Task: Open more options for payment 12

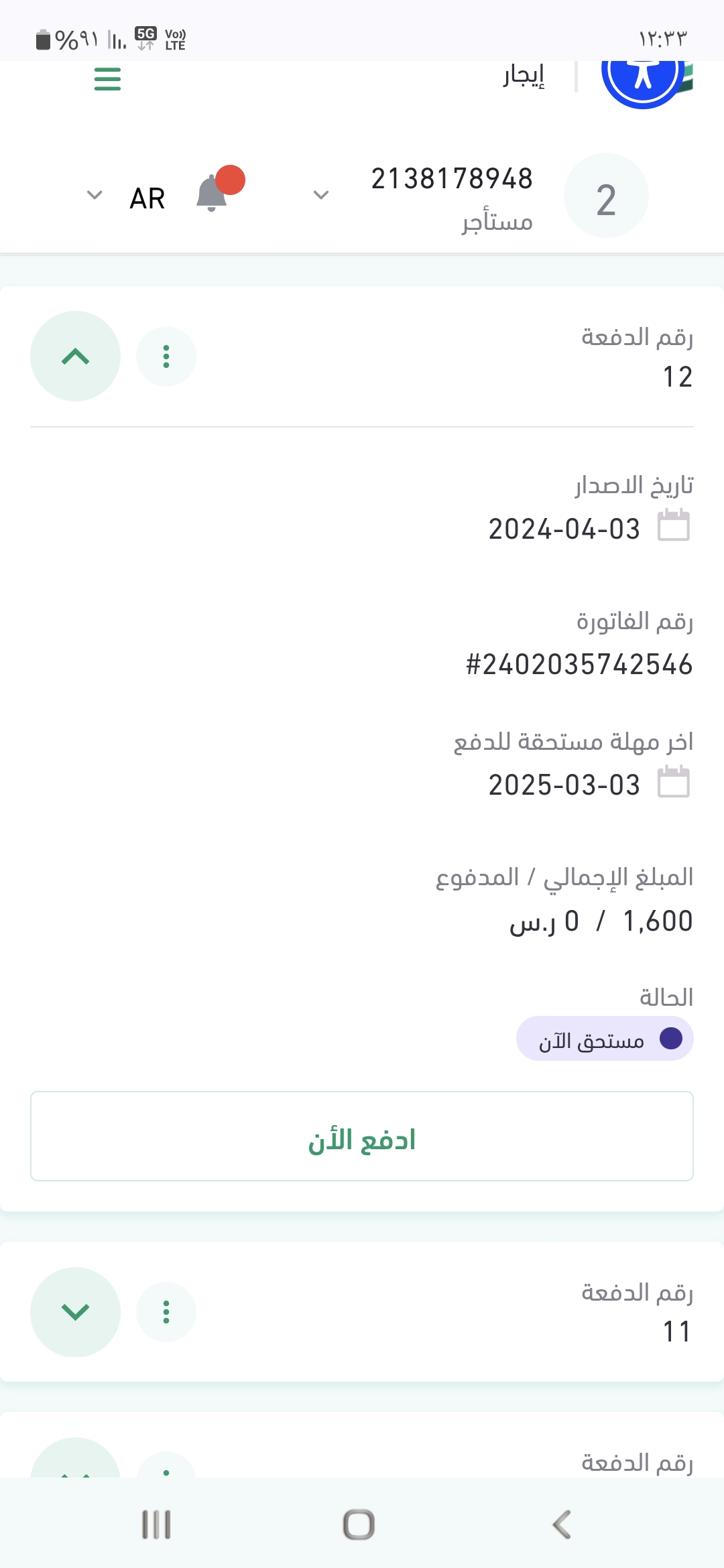Action: coord(166,356)
